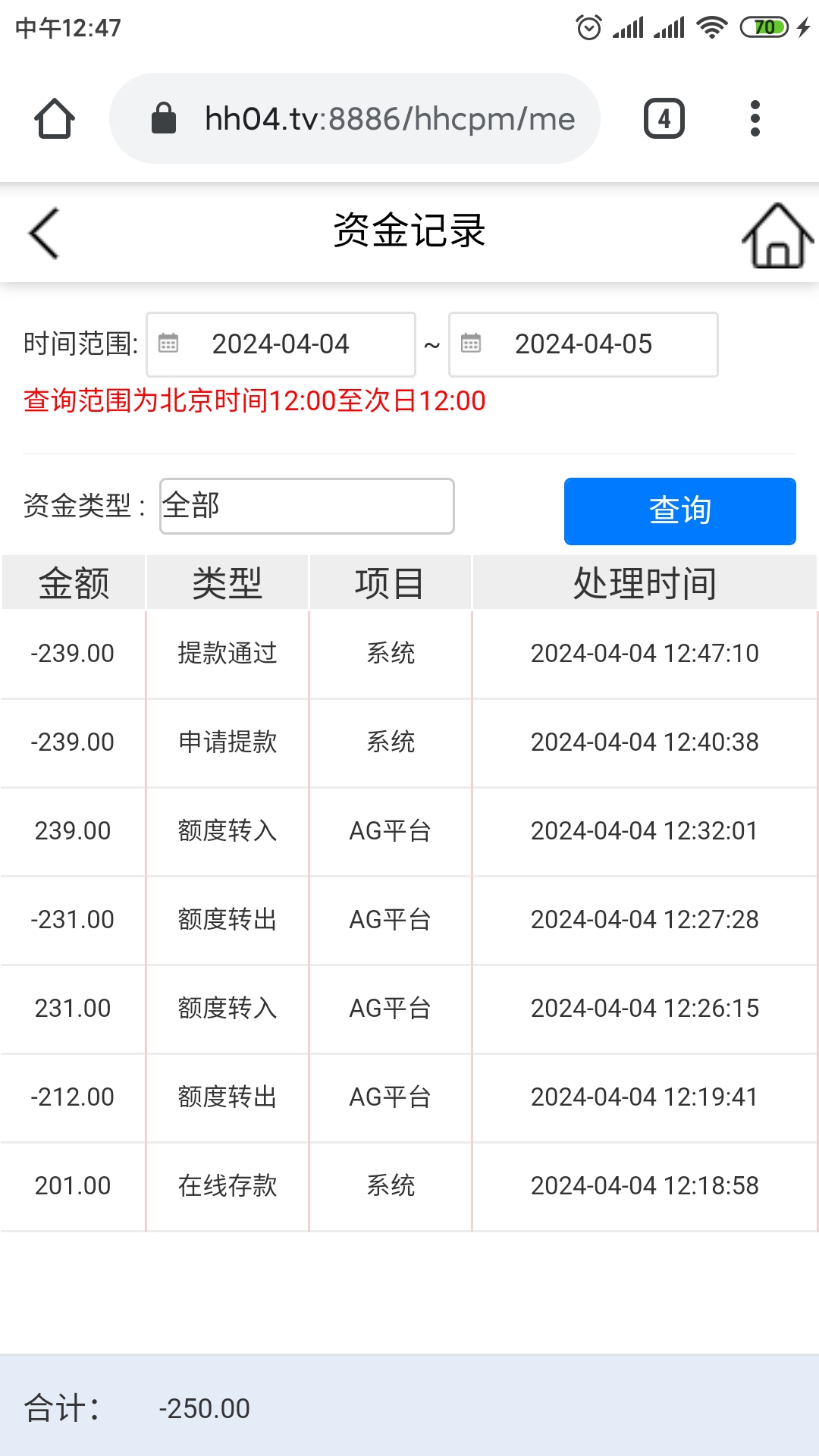The image size is (819, 1456).
Task: Tap the browser home button
Action: (x=55, y=119)
